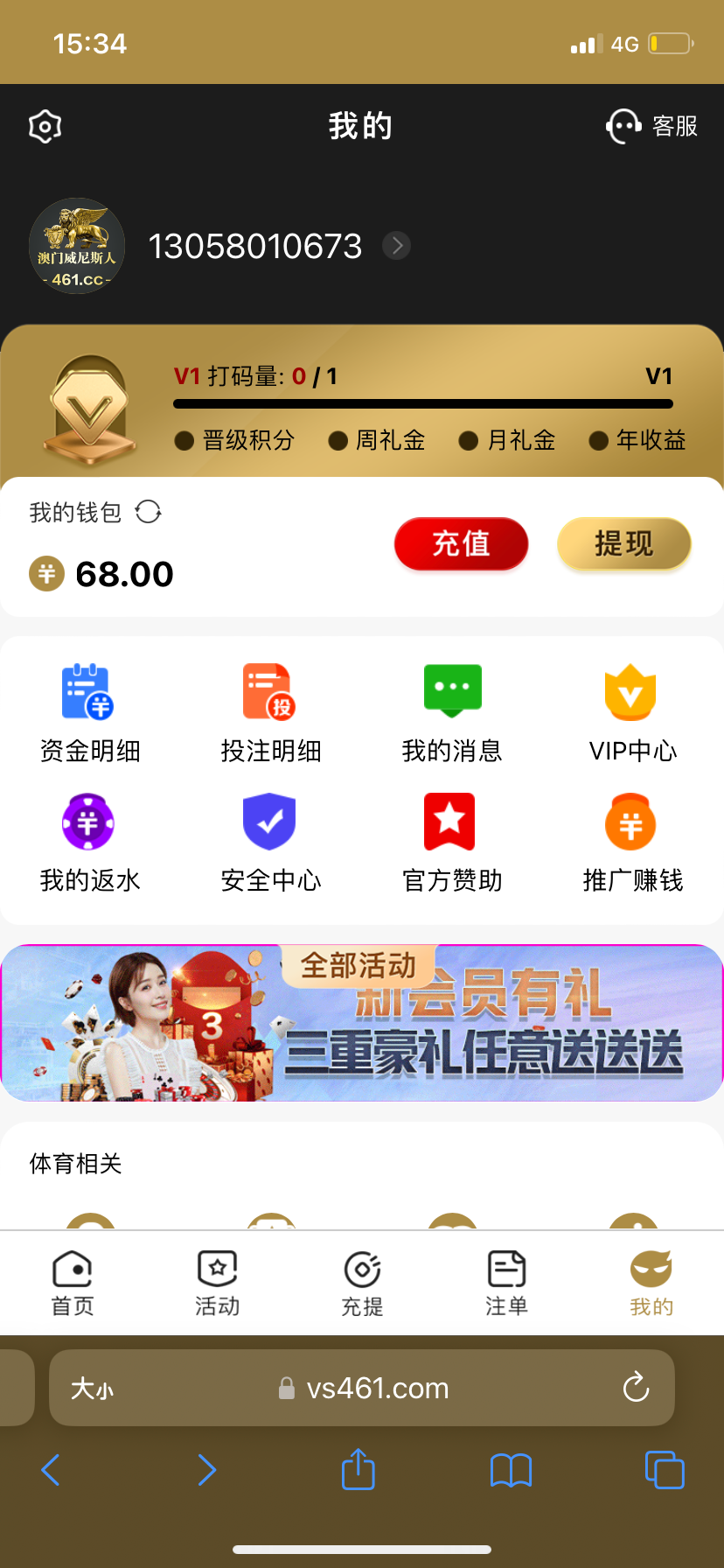Open the settings gear icon
Image resolution: width=724 pixels, height=1568 pixels.
click(45, 127)
